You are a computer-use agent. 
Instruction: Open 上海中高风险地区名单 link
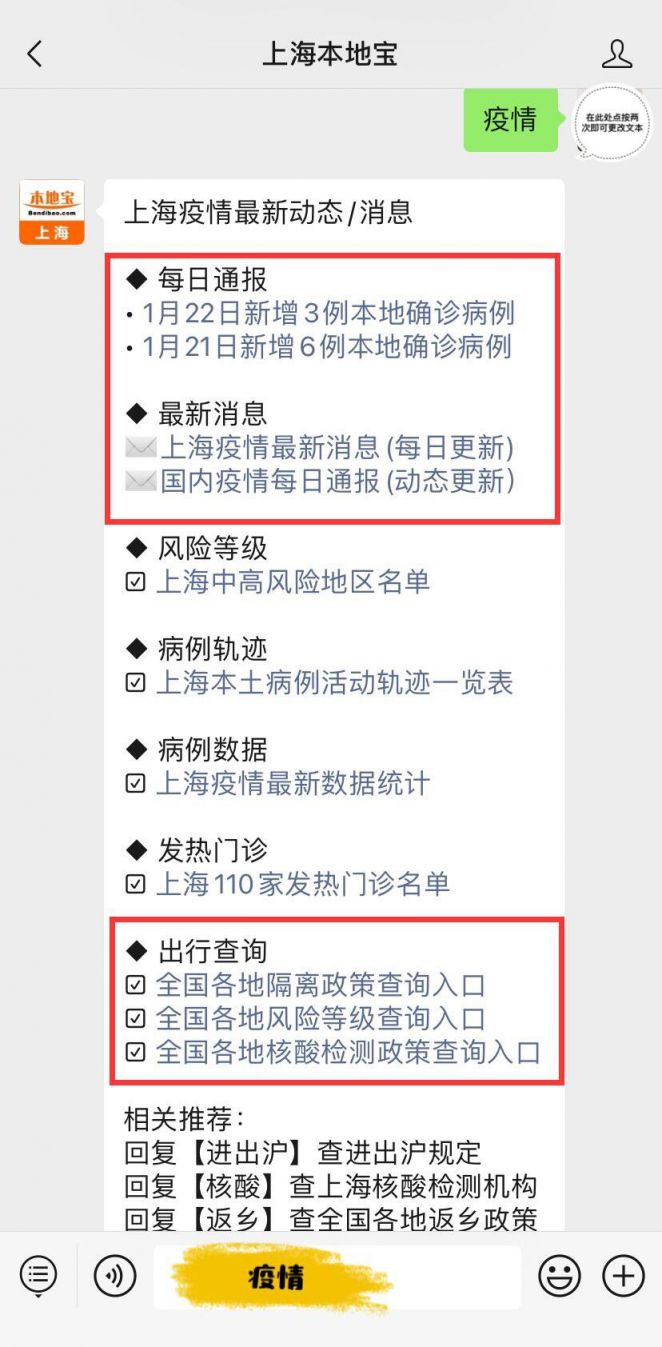[x=292, y=582]
